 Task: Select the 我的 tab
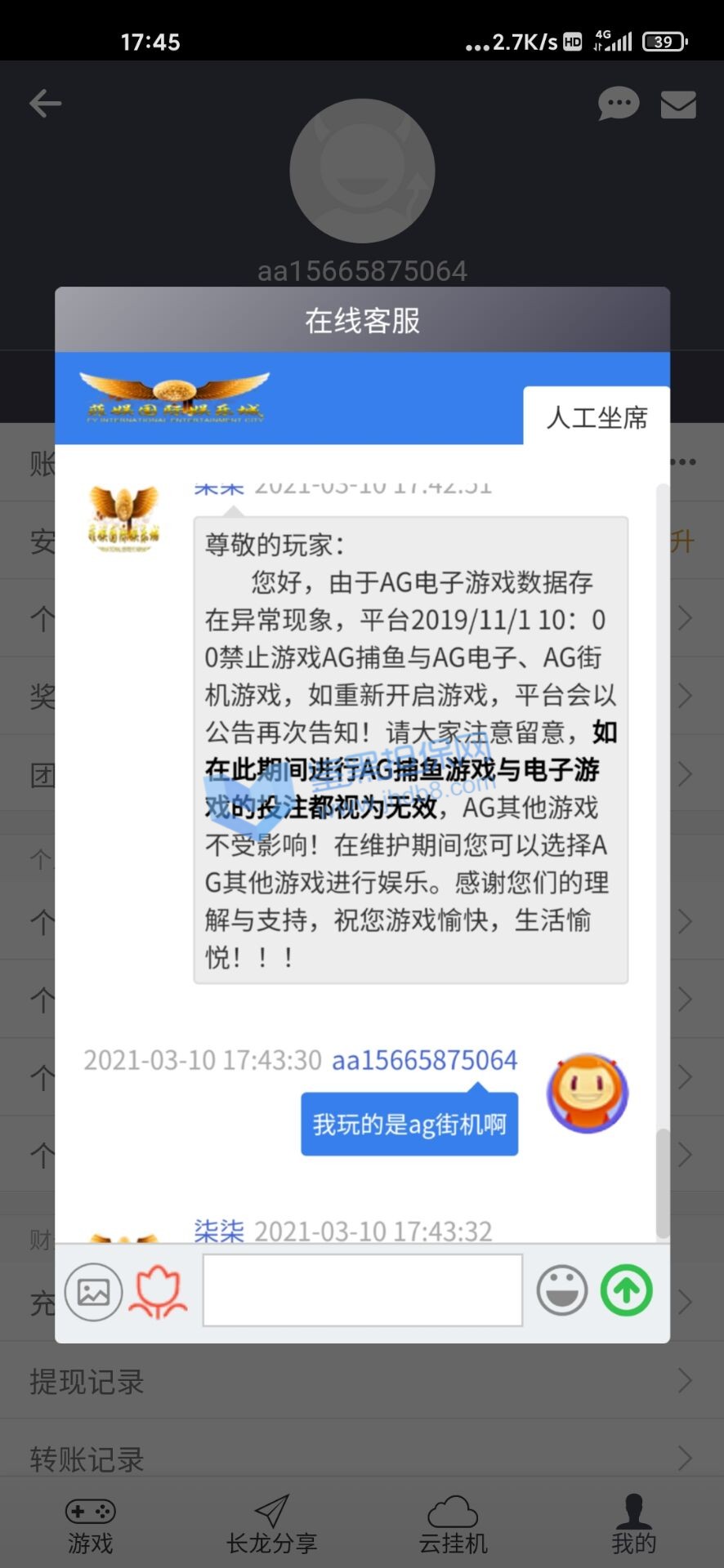(633, 1525)
